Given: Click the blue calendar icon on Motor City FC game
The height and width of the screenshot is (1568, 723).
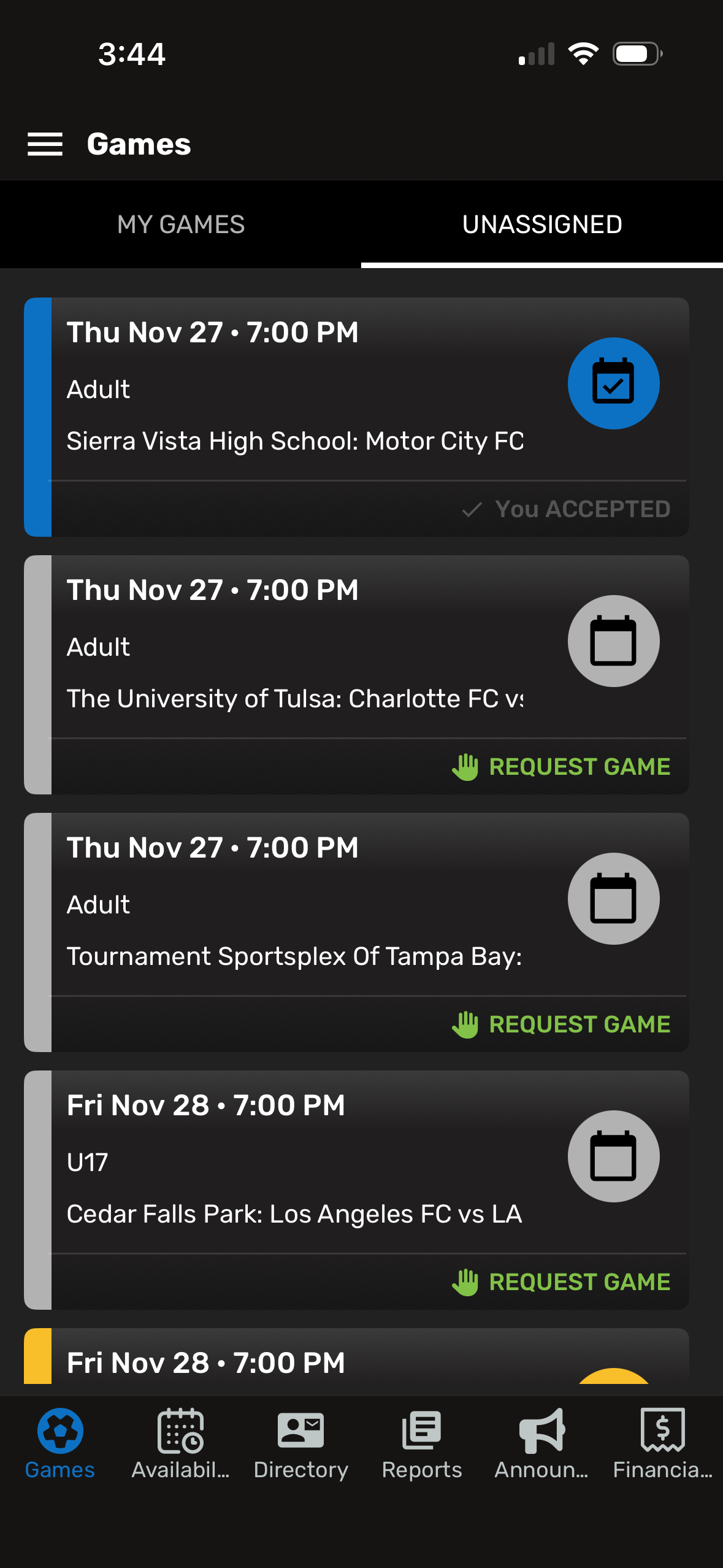Looking at the screenshot, I should point(613,383).
